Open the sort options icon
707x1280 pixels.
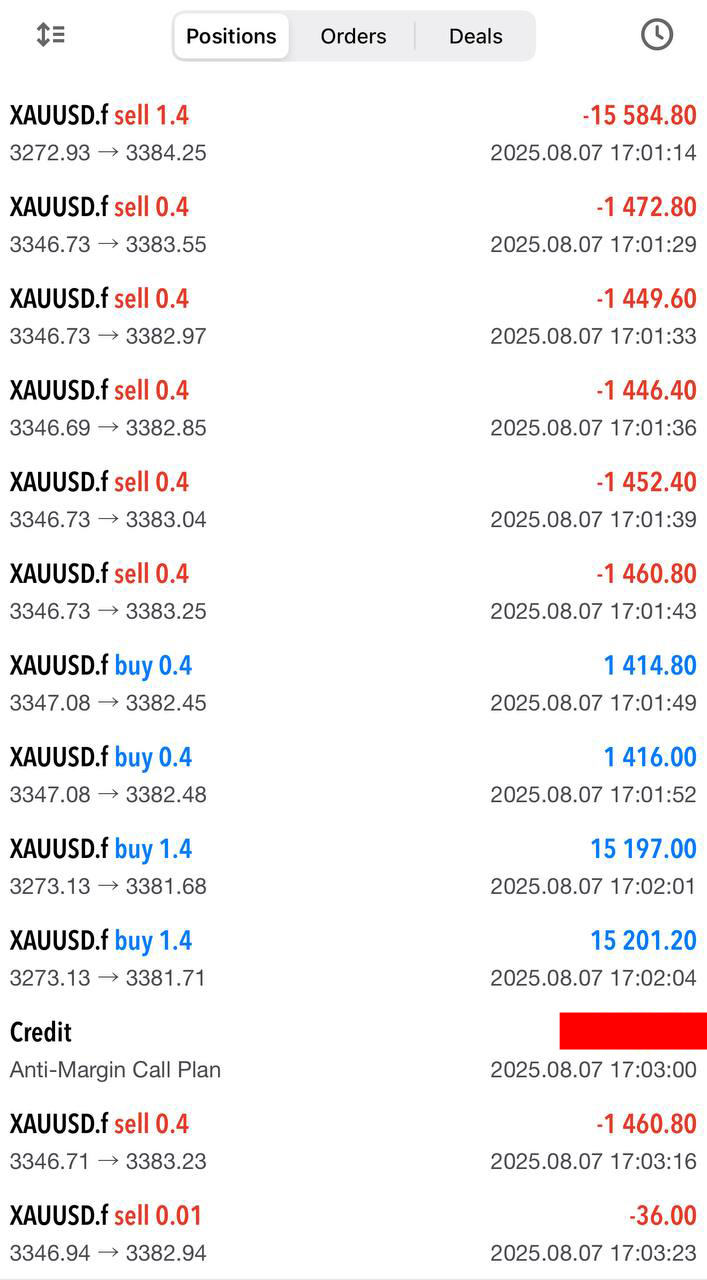(50, 35)
